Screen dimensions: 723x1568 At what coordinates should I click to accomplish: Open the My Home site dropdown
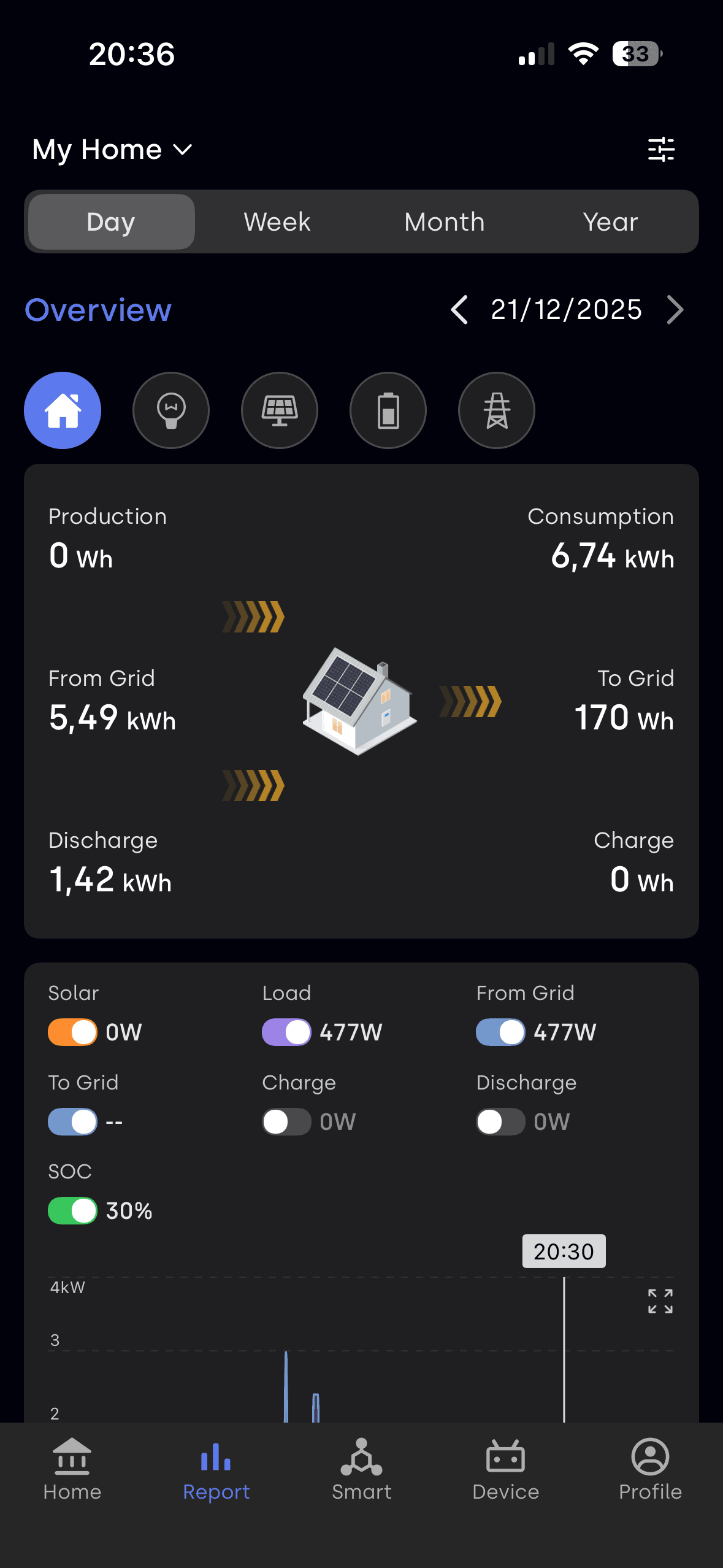coord(112,150)
